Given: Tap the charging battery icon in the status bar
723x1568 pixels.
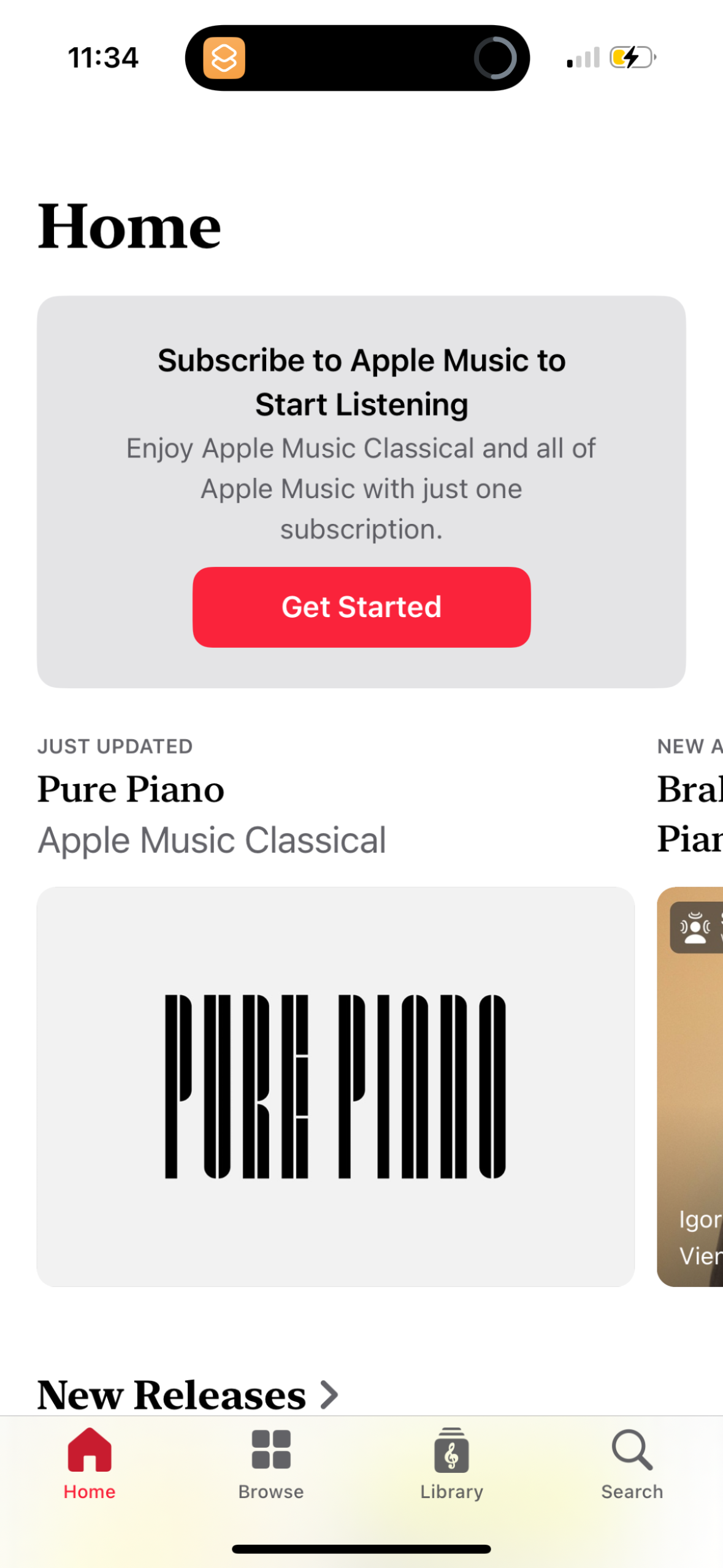Looking at the screenshot, I should pos(627,58).
